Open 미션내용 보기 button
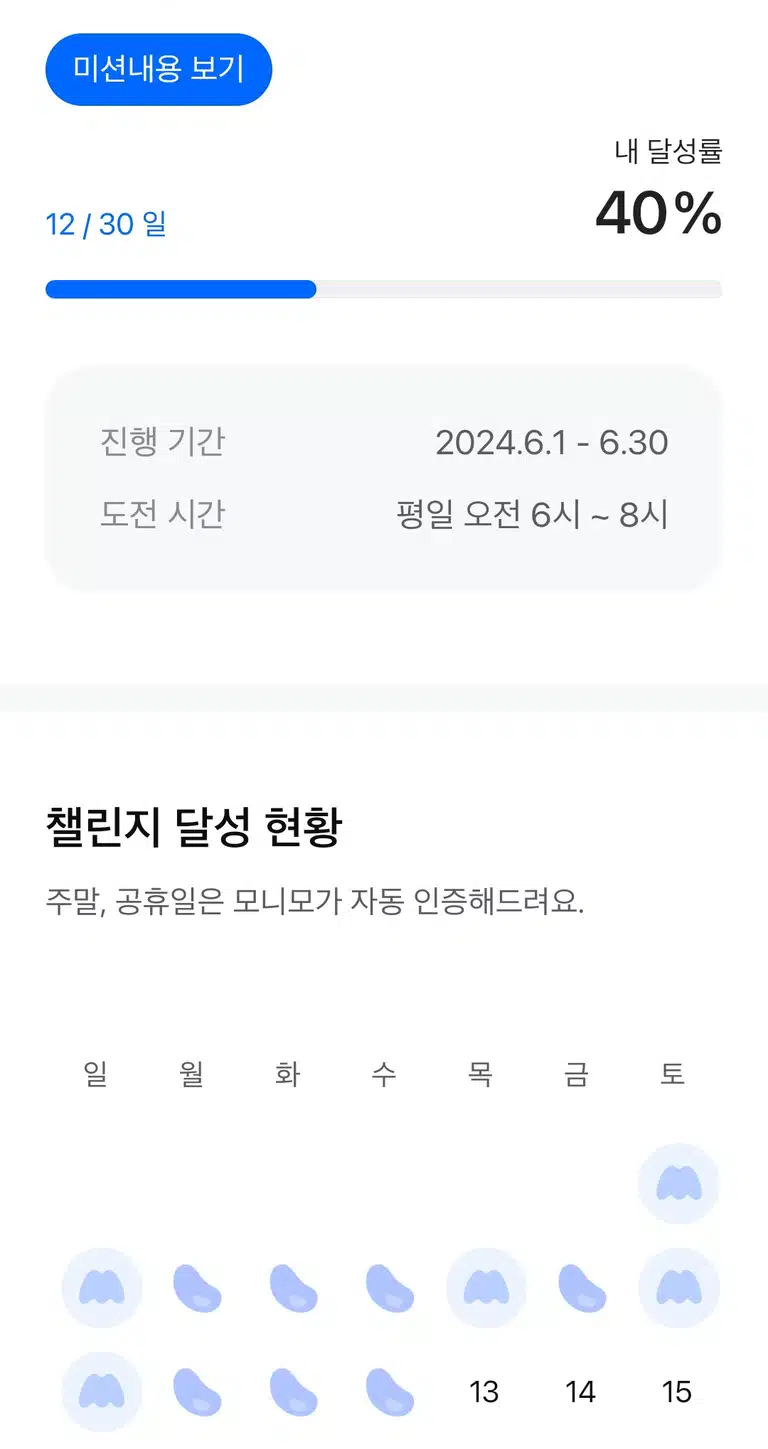This screenshot has width=768, height=1449. coord(159,69)
